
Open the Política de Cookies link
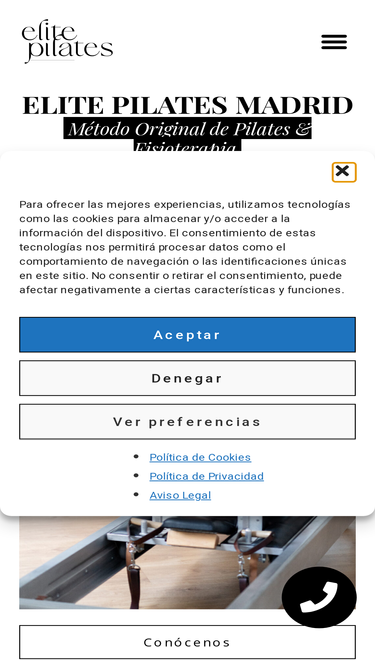pyautogui.click(x=200, y=457)
